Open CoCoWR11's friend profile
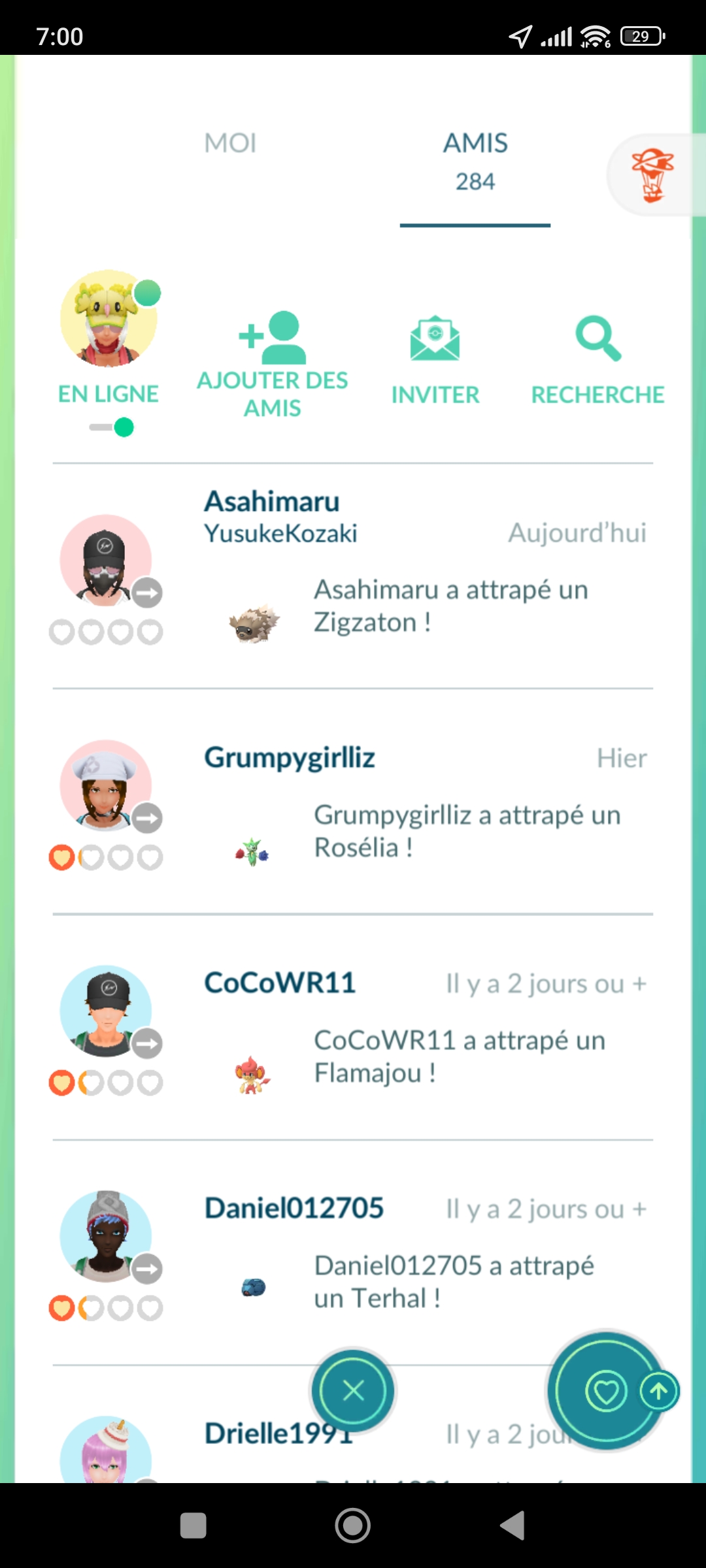The width and height of the screenshot is (706, 1568). 353,1026
